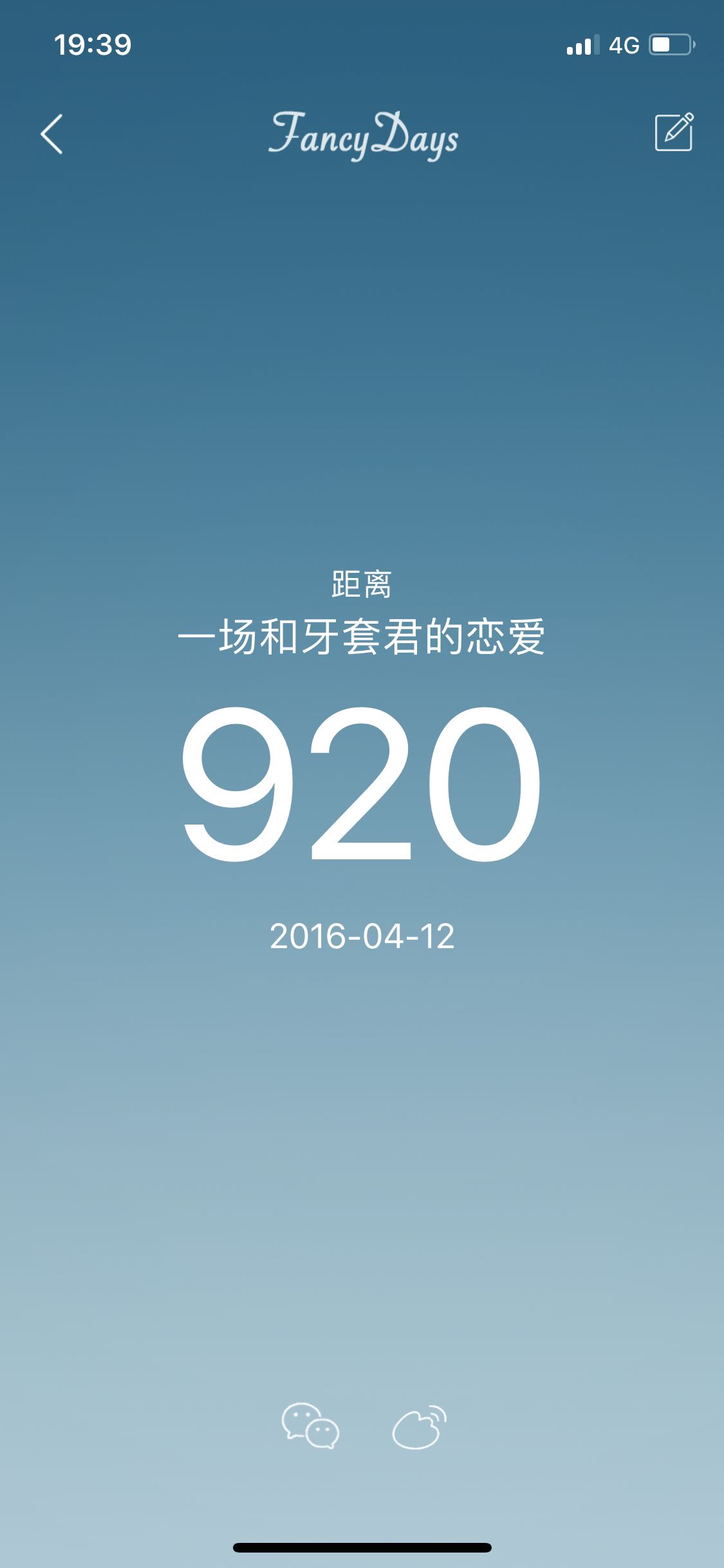Open the edit event pencil icon
This screenshot has width=724, height=1568.
674,132
